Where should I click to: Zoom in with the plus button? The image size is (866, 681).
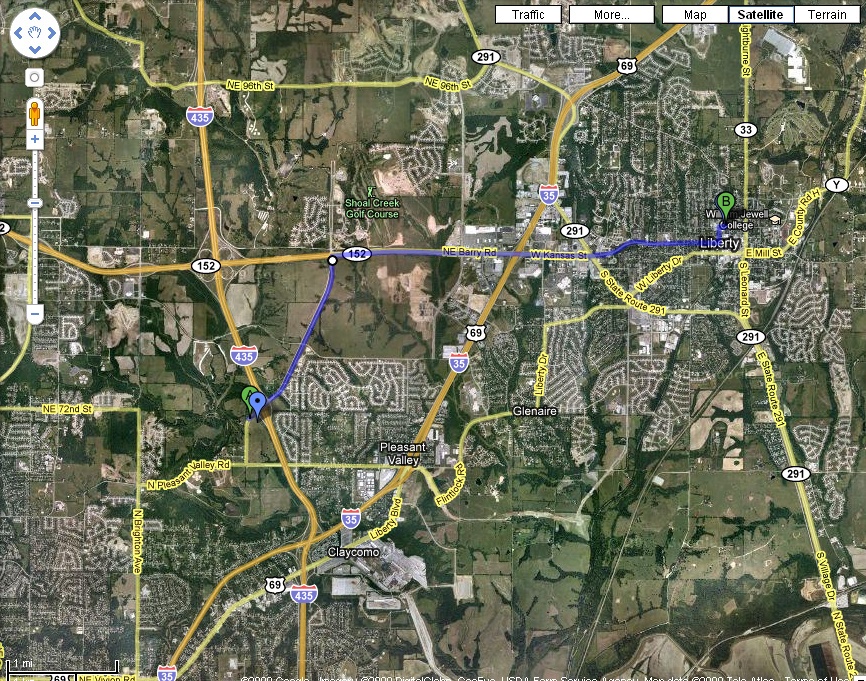click(x=35, y=139)
